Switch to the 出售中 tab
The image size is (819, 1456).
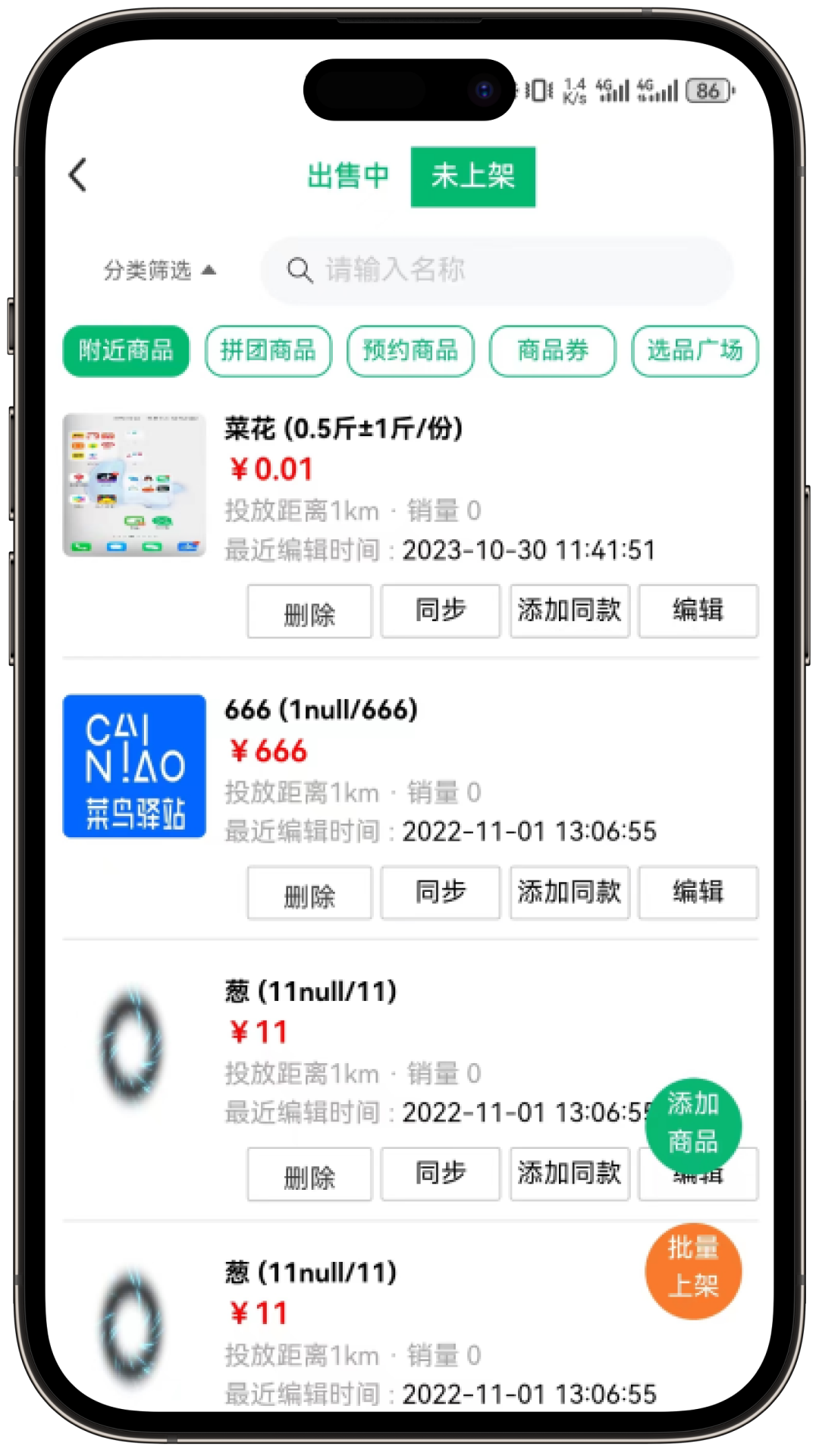348,176
